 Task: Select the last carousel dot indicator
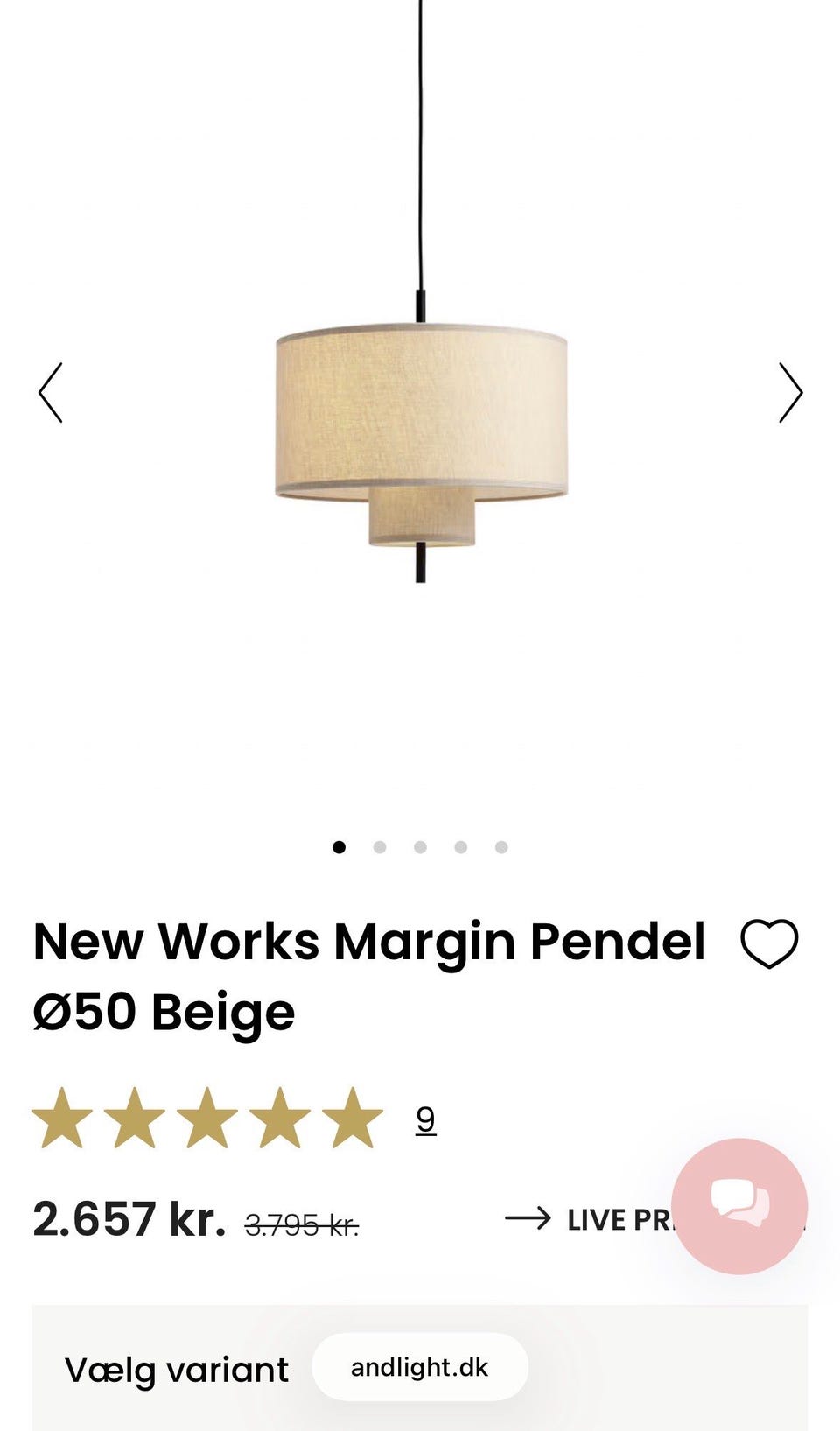point(500,845)
